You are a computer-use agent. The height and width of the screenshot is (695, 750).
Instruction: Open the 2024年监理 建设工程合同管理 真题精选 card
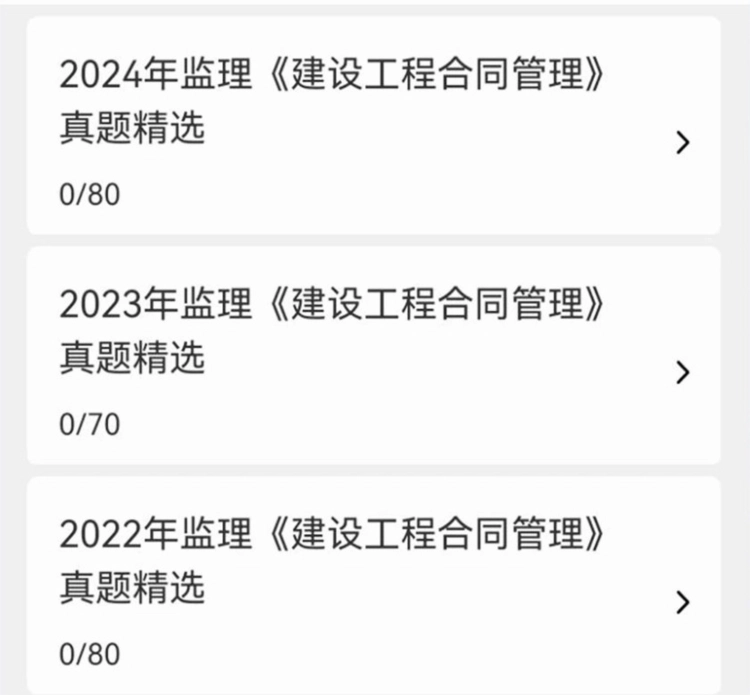tap(372, 127)
